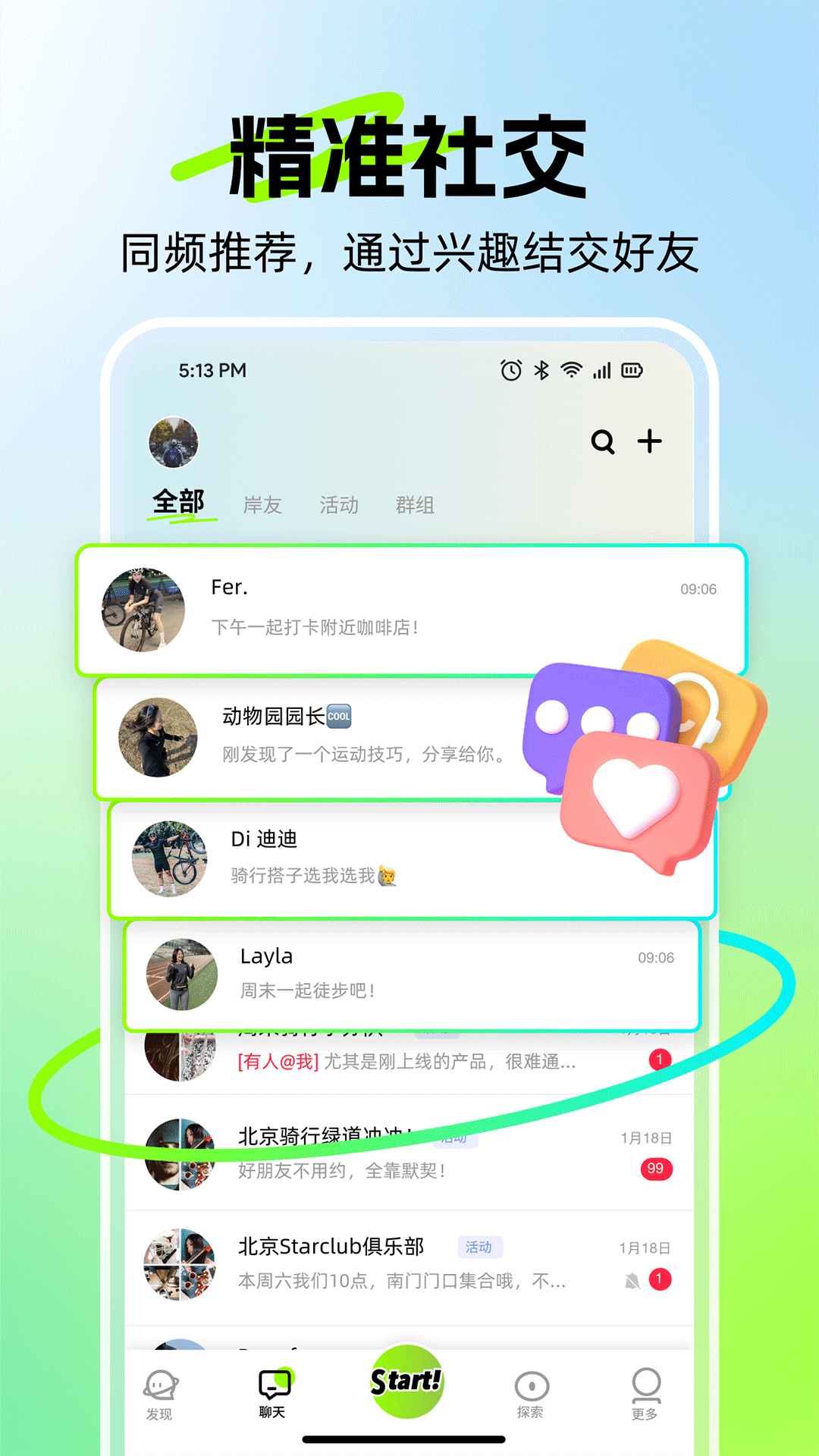Switch to the 岸友 tab
819x1456 pixels.
tap(261, 506)
